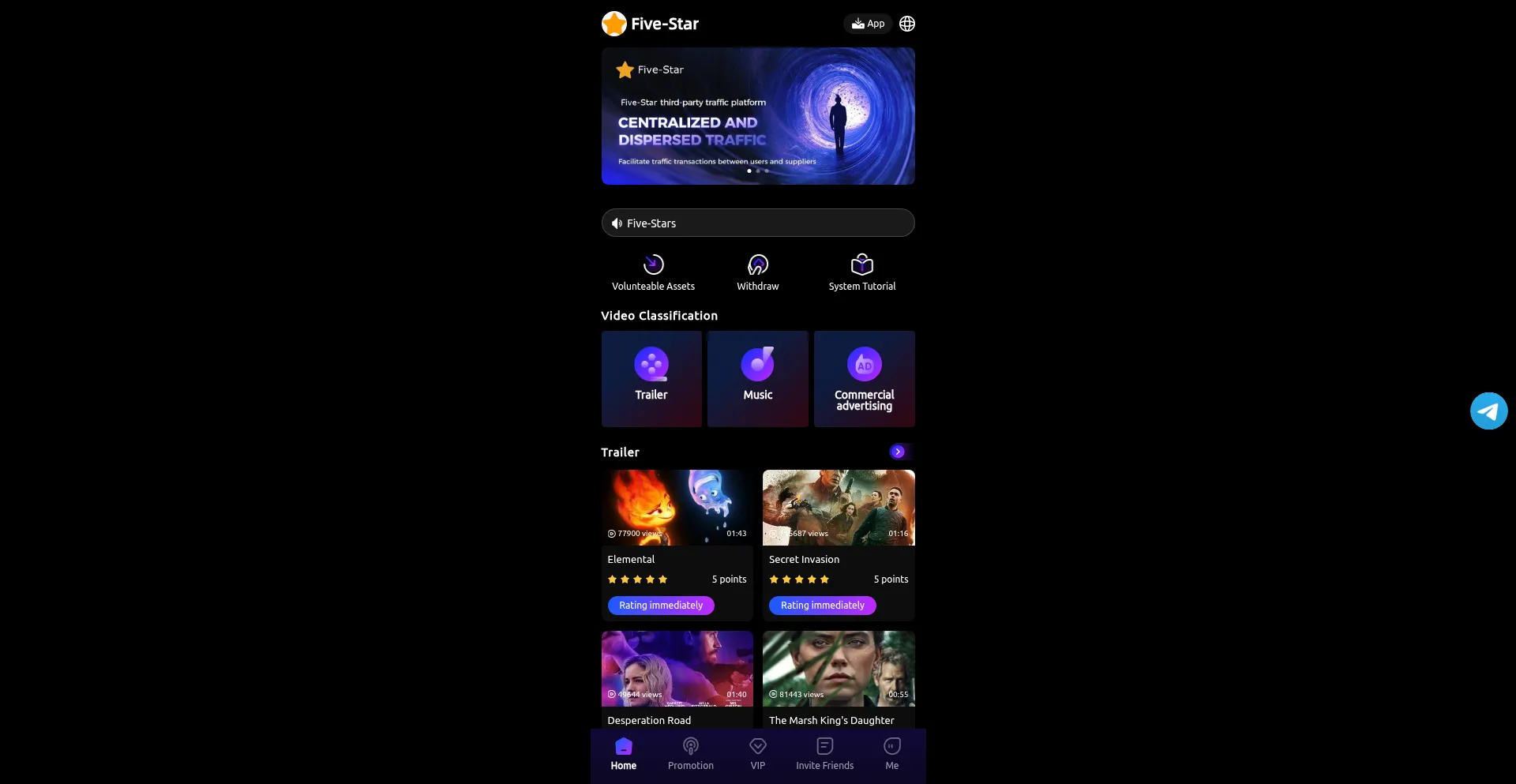Open The Marsh King's Daughter trailer
Image resolution: width=1516 pixels, height=784 pixels.
coord(839,668)
